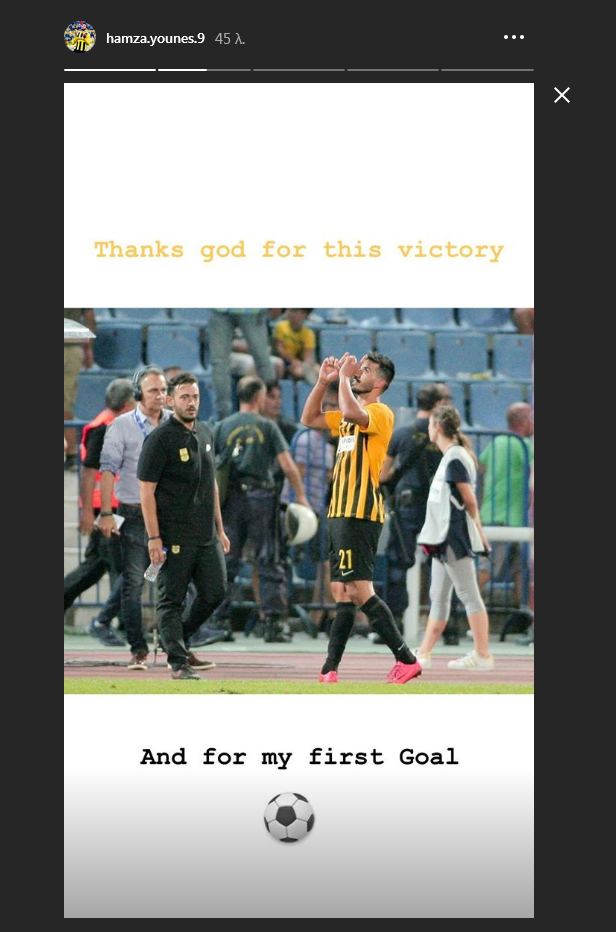
Task: Close the story viewer
Action: [562, 95]
